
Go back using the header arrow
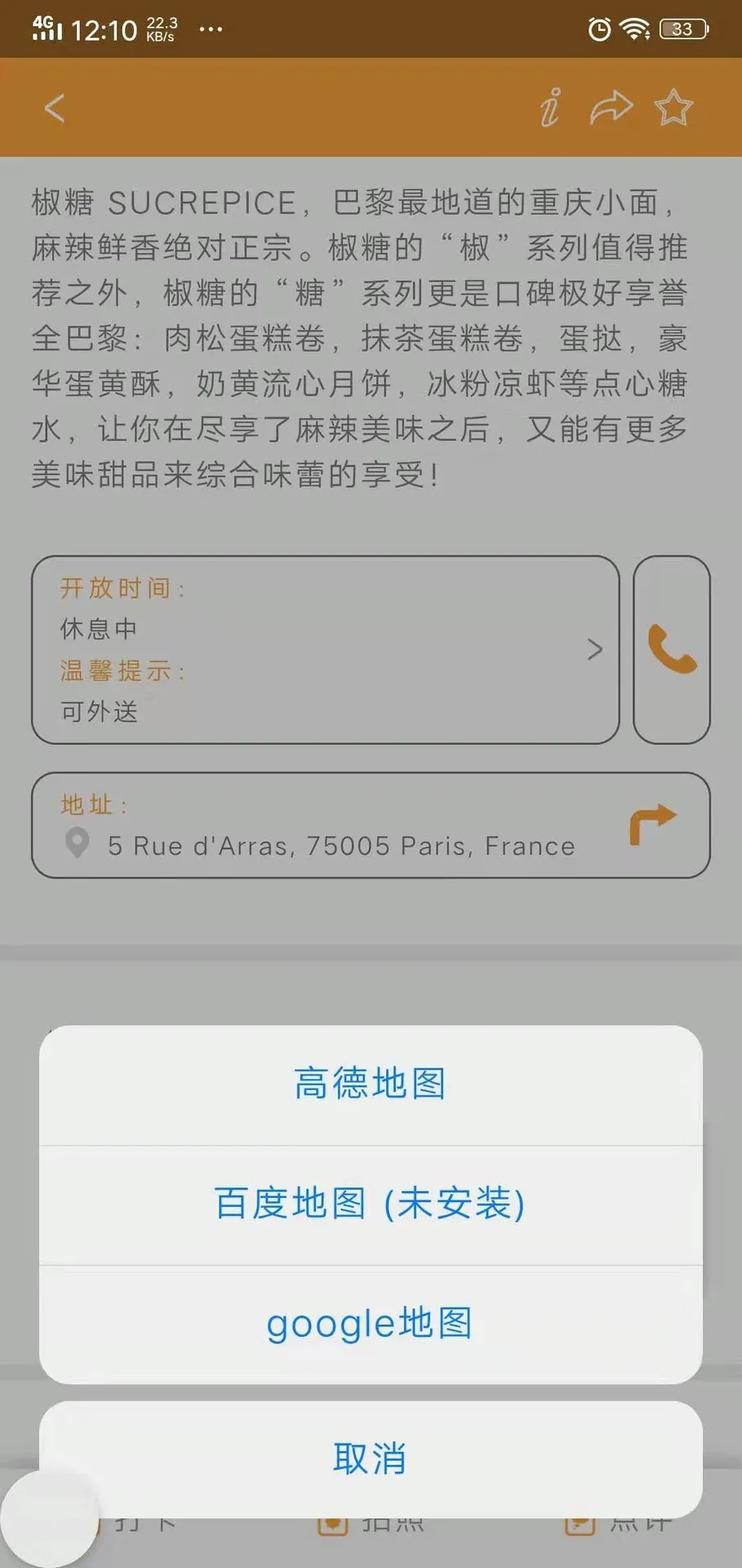tap(55, 108)
